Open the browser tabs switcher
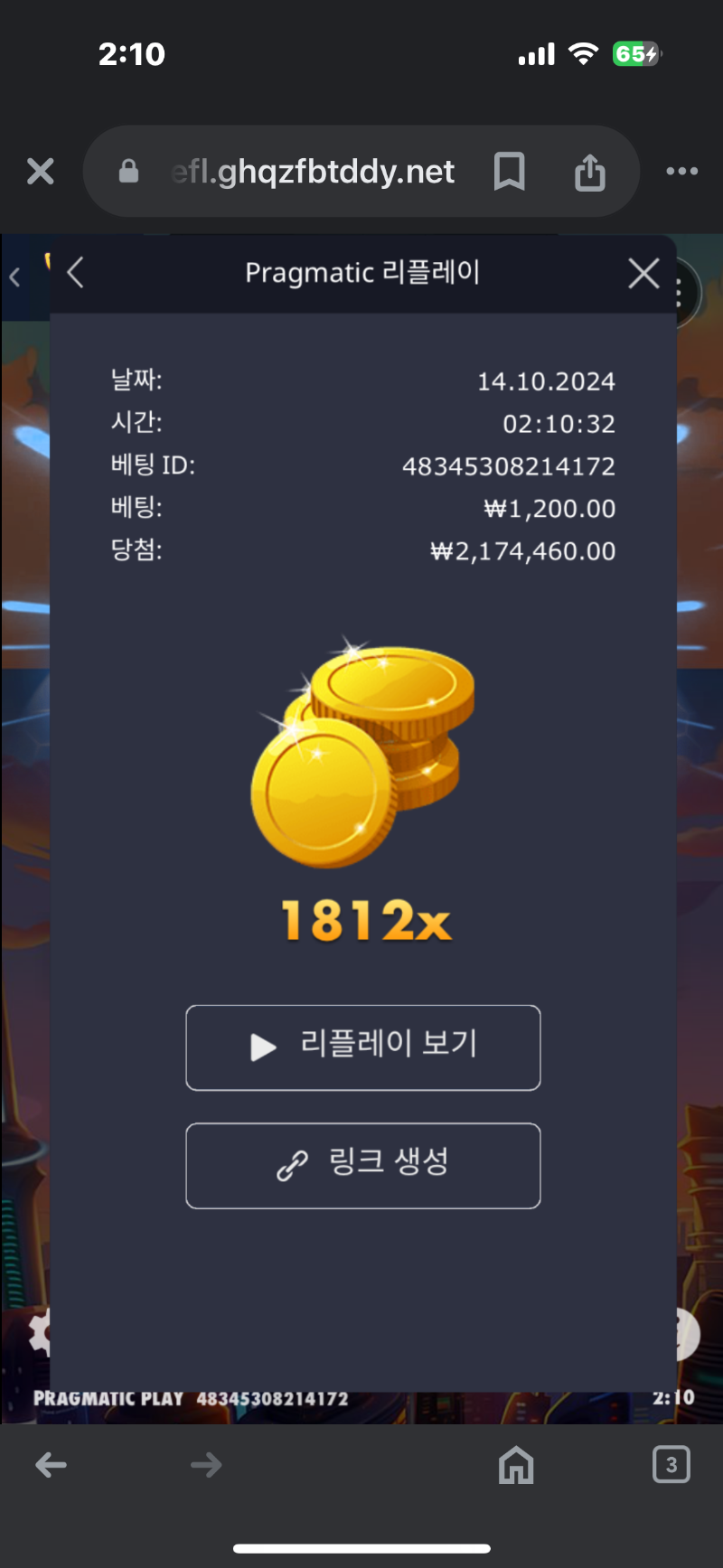Viewport: 723px width, 1568px height. point(671,1465)
